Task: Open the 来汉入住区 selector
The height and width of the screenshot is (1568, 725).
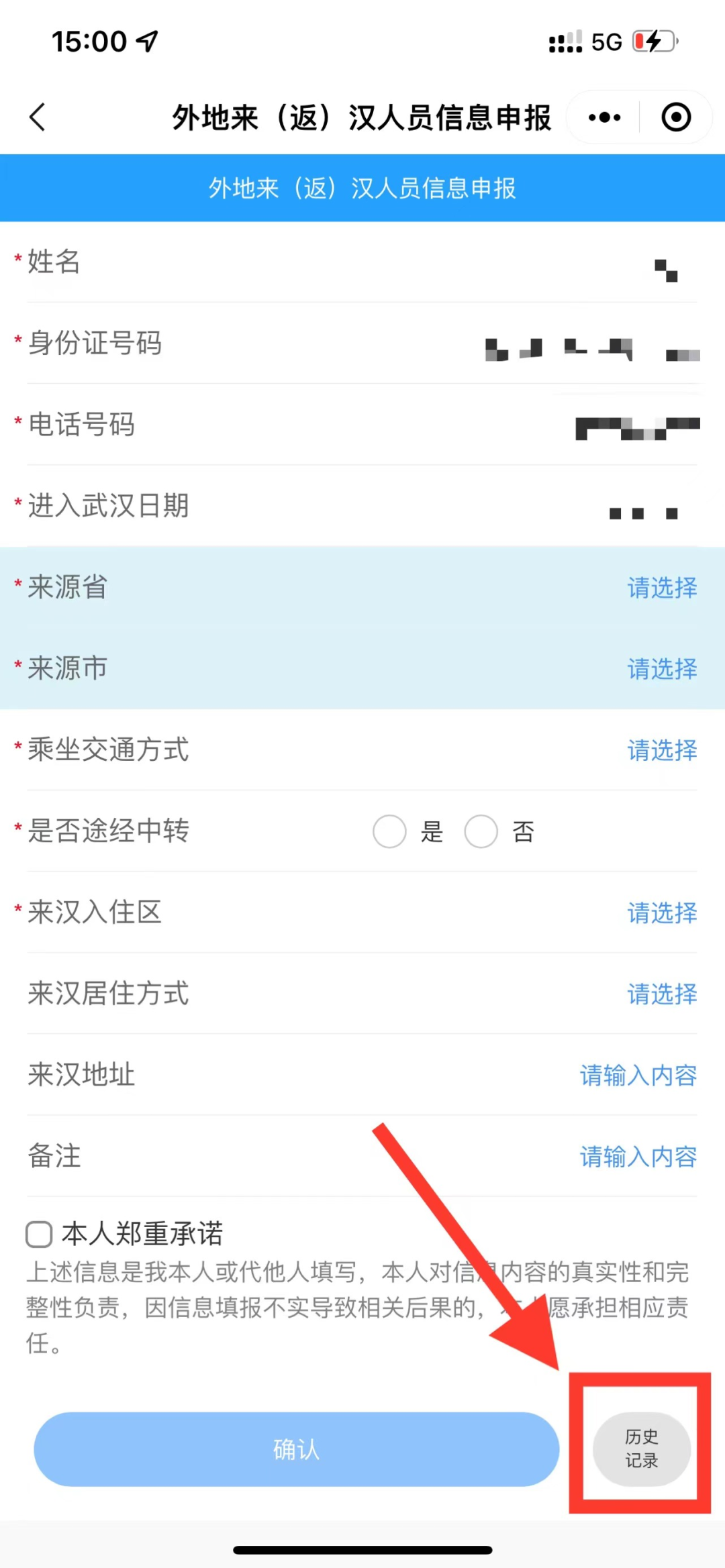Action: tap(662, 914)
